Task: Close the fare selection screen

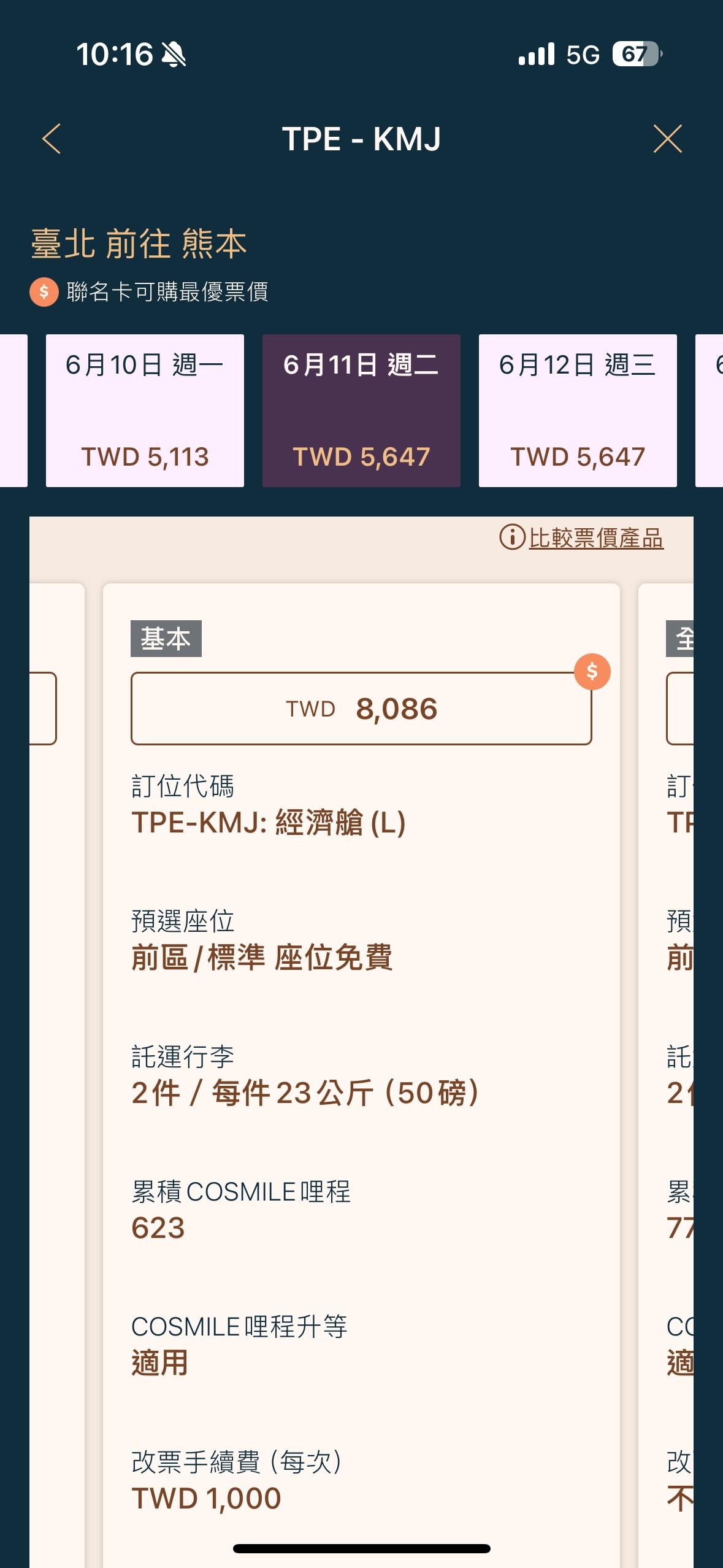Action: [667, 139]
